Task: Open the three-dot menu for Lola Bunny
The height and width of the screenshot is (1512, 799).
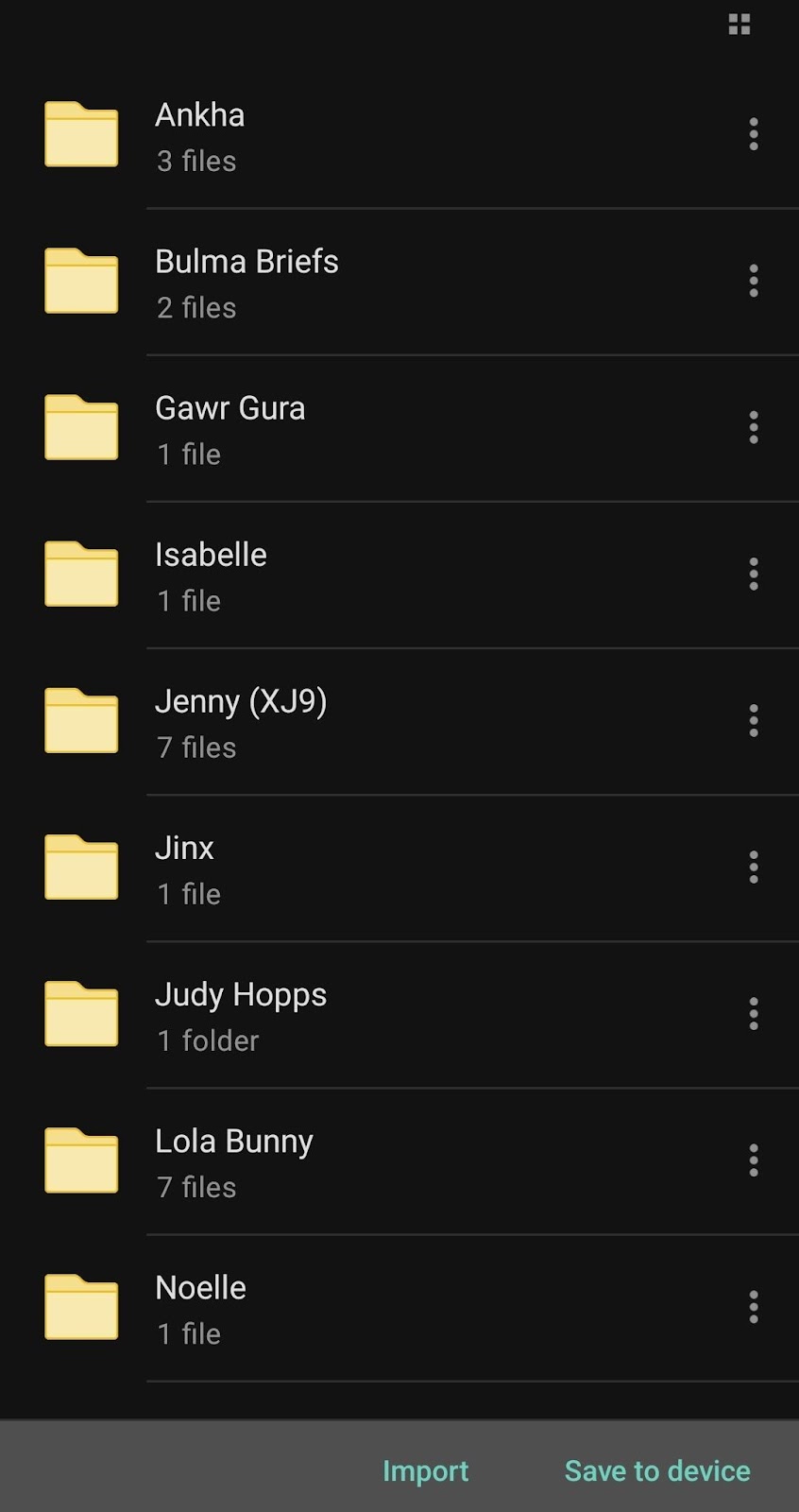Action: 753,1160
